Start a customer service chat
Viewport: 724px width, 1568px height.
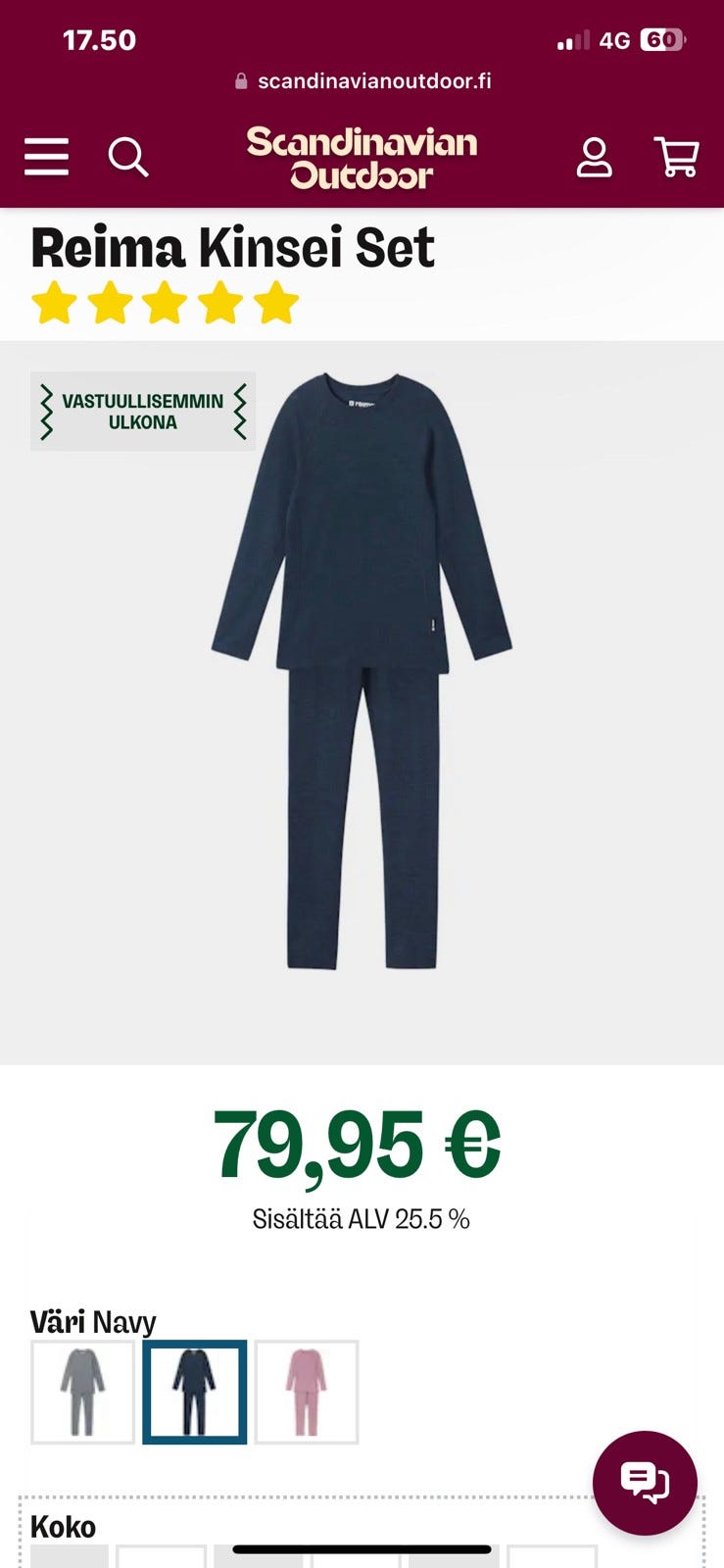pos(645,1483)
